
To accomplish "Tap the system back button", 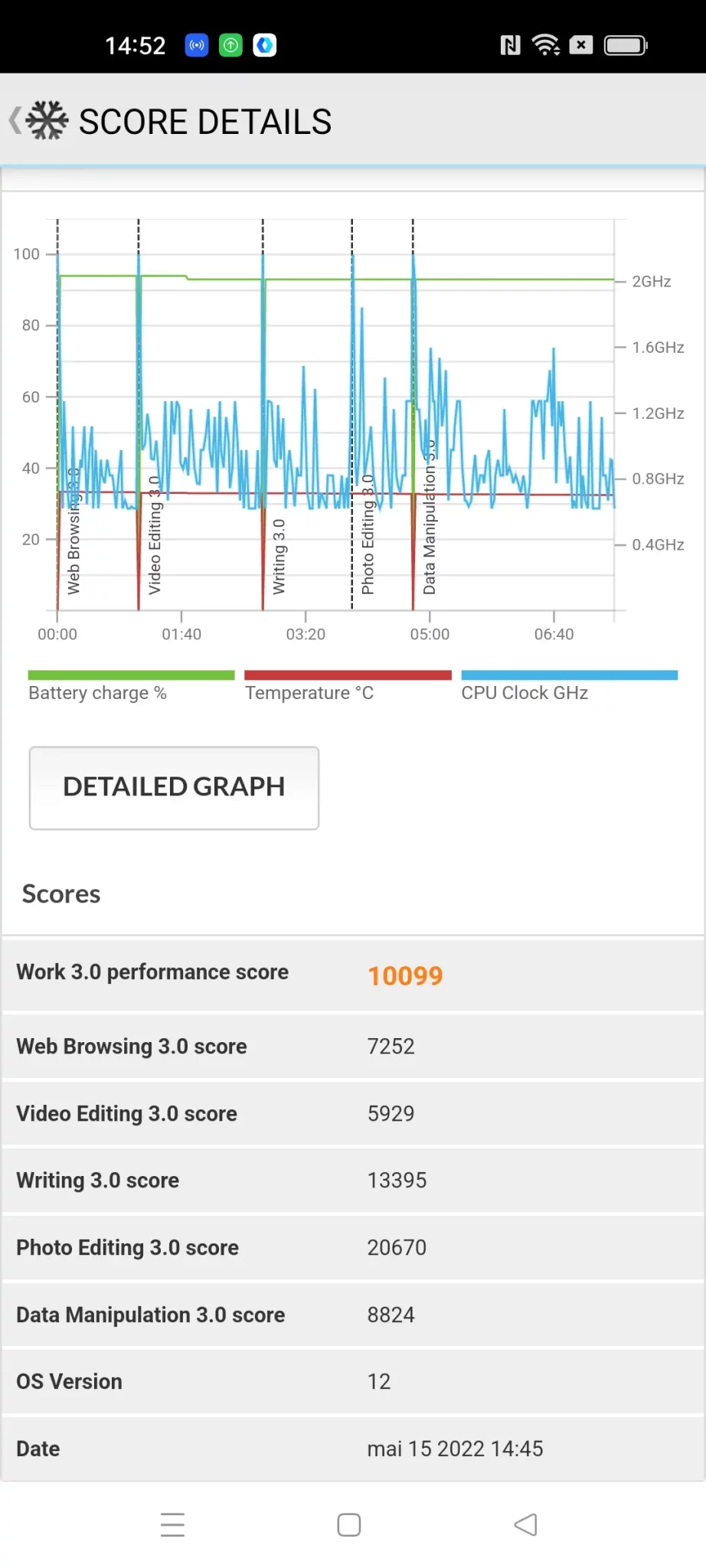I will pos(525,1524).
